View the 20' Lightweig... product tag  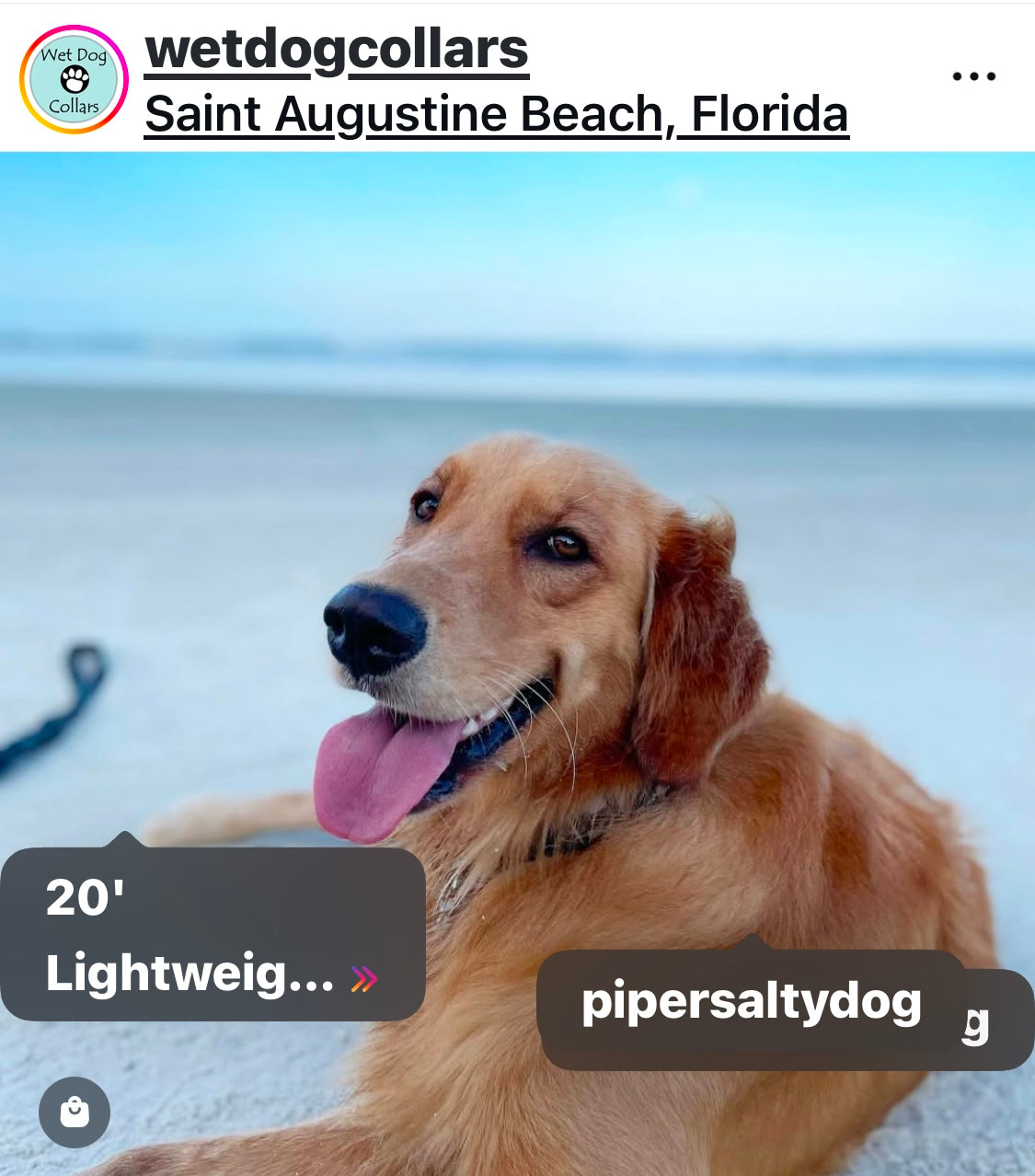[x=212, y=934]
